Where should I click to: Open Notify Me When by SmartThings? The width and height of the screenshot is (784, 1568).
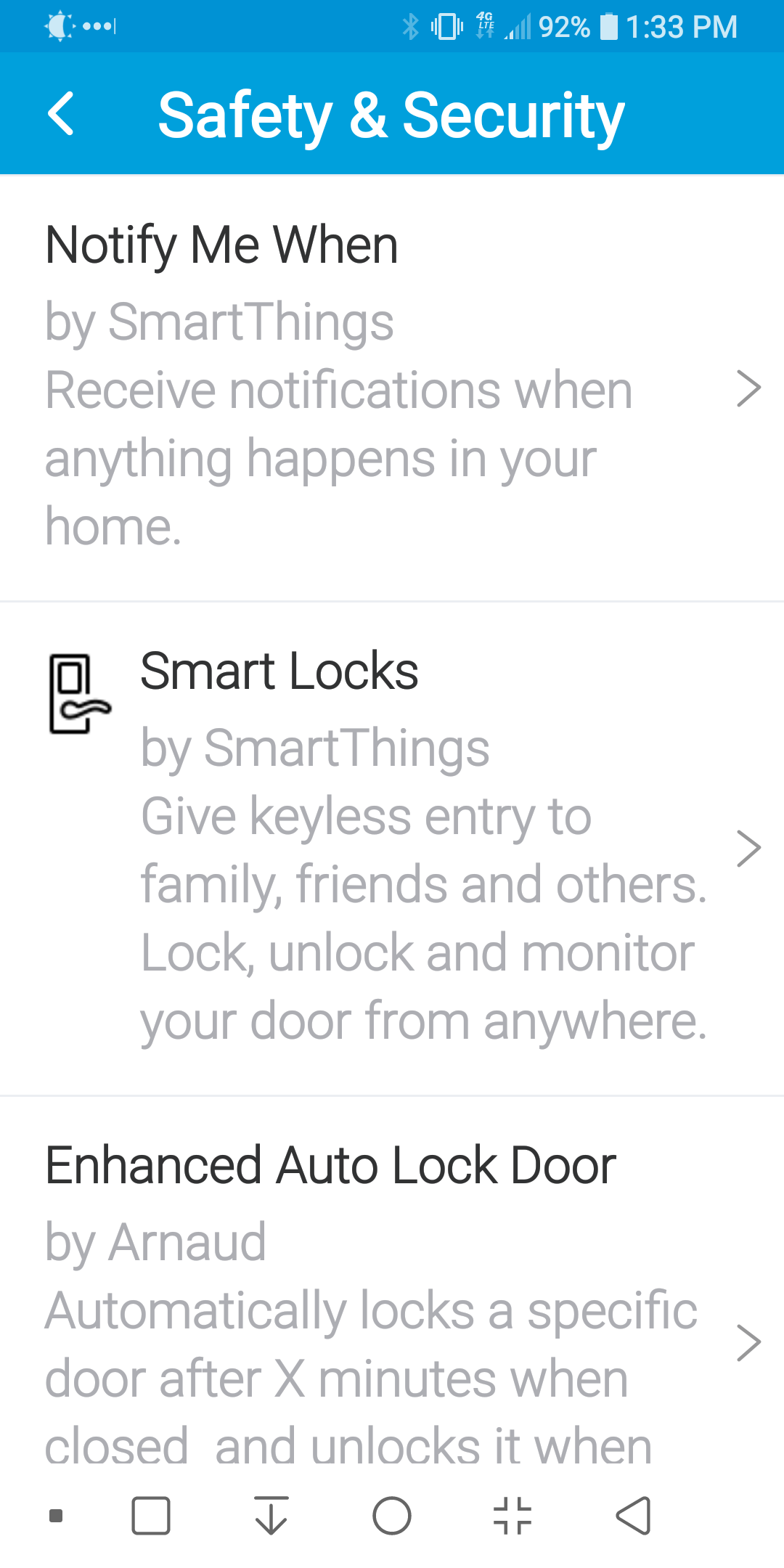pos(392,388)
